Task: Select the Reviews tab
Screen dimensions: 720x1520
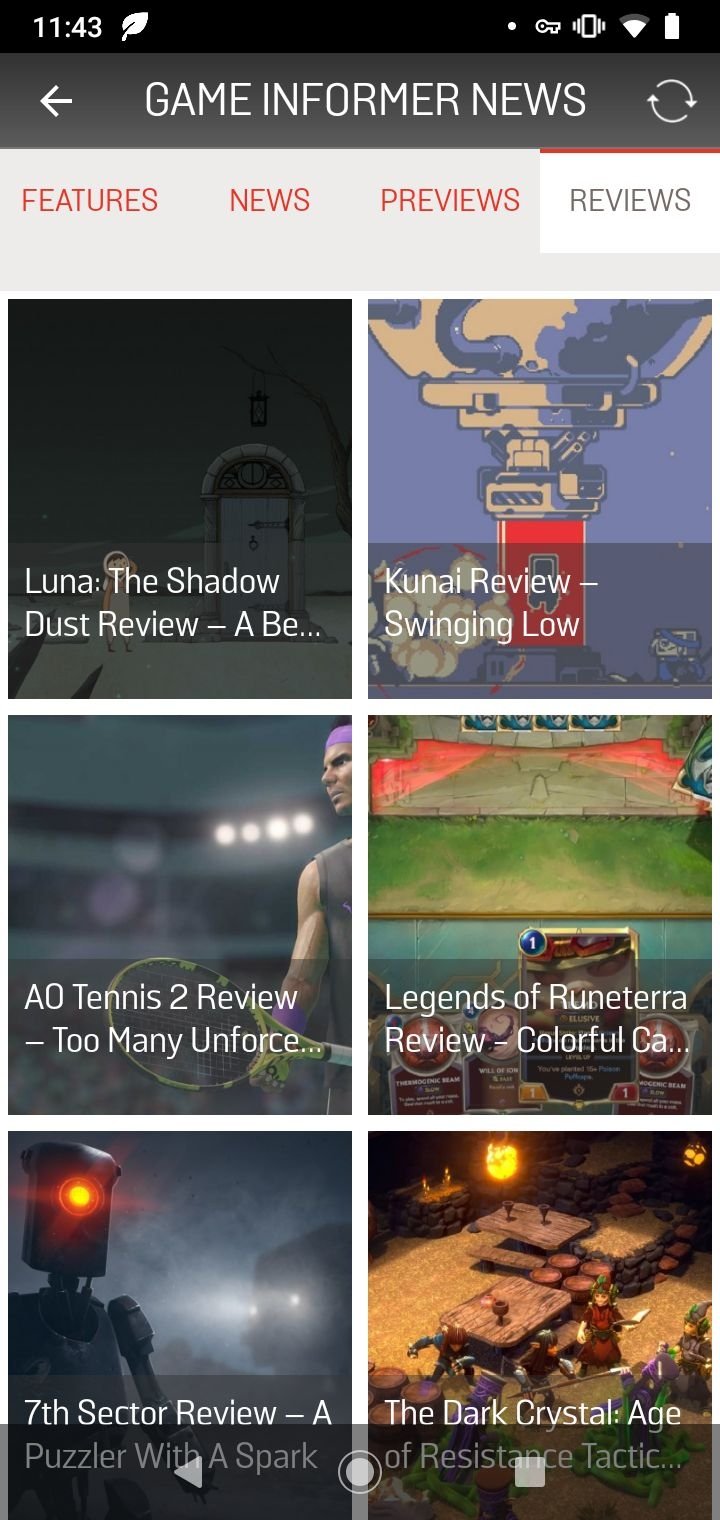Action: point(630,200)
